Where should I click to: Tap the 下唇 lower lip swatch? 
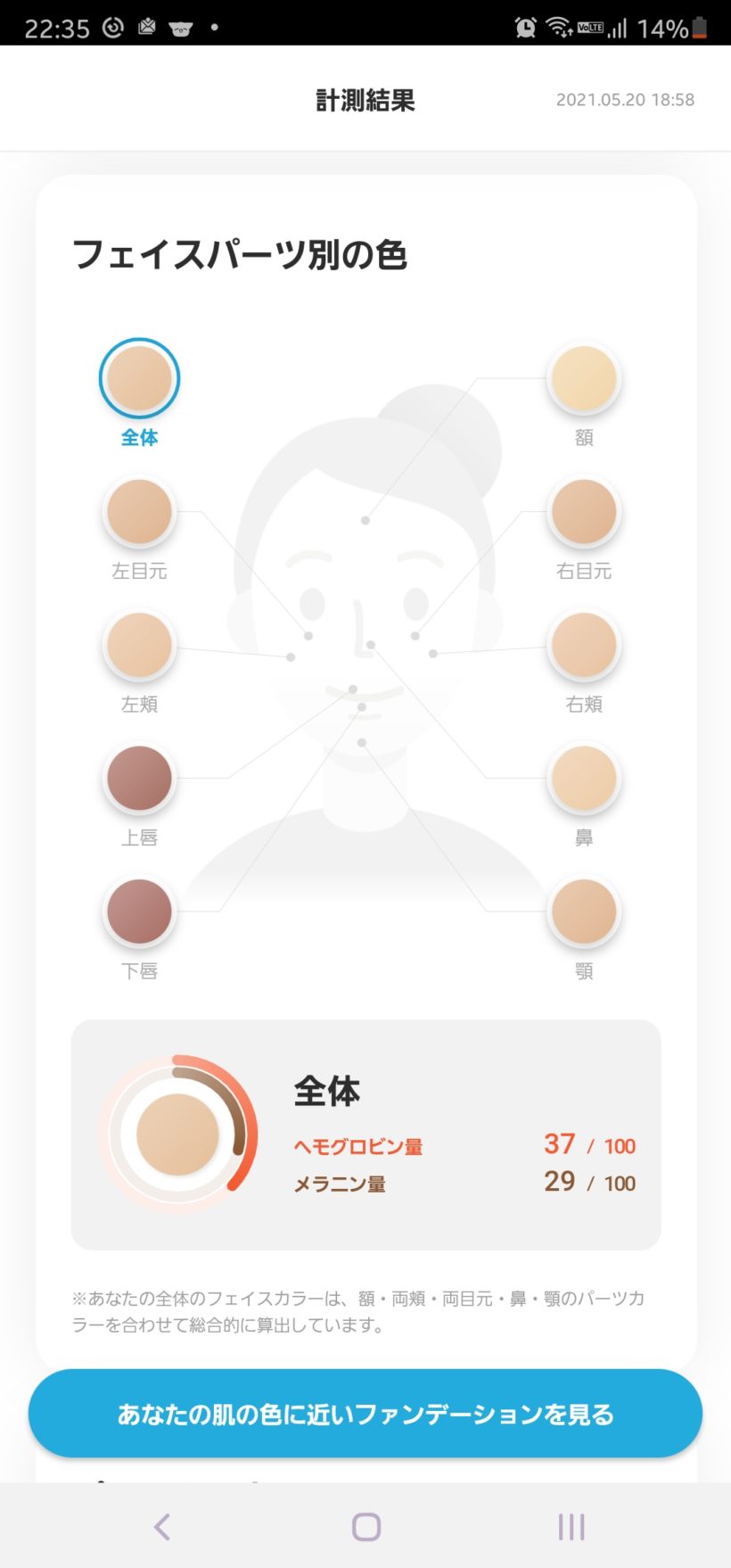(x=139, y=912)
